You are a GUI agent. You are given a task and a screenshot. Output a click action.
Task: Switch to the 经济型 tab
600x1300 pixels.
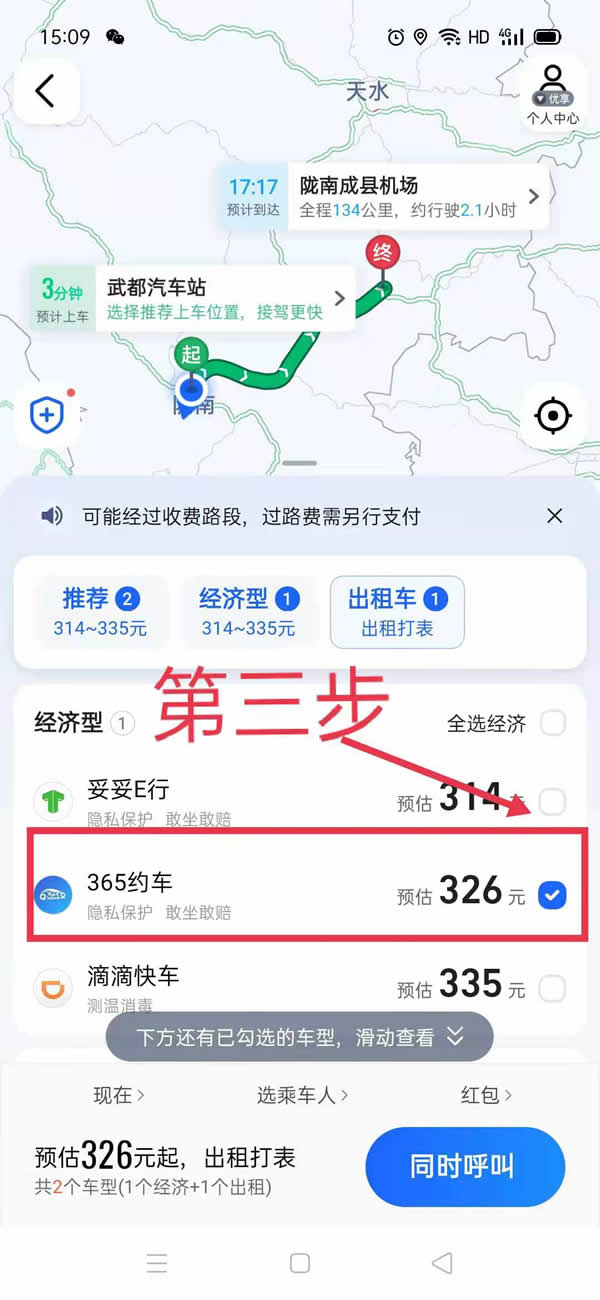click(x=249, y=612)
